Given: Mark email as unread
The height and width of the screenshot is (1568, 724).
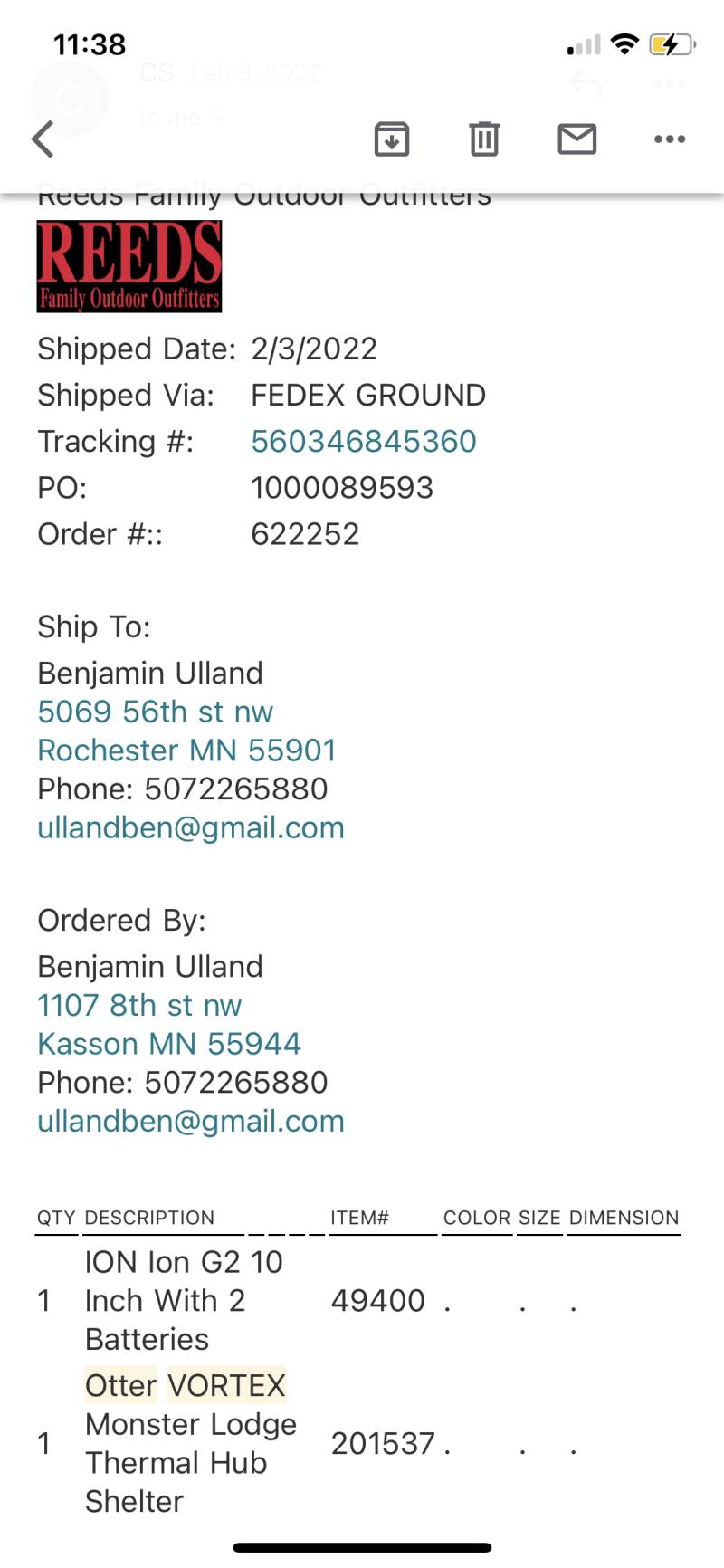Looking at the screenshot, I should [576, 139].
